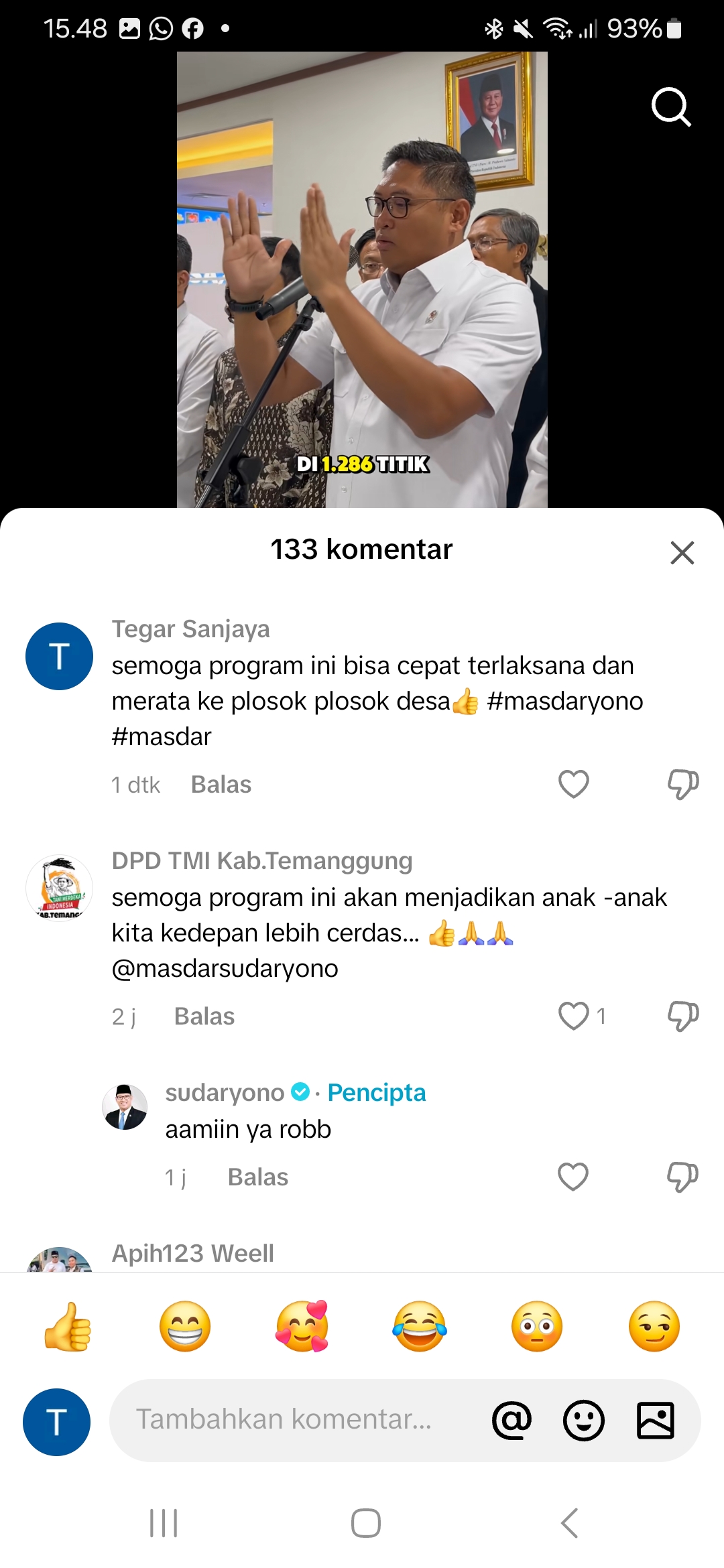
Task: Dislike DPD TMI Kab.Temanggung's comment
Action: click(x=682, y=1016)
